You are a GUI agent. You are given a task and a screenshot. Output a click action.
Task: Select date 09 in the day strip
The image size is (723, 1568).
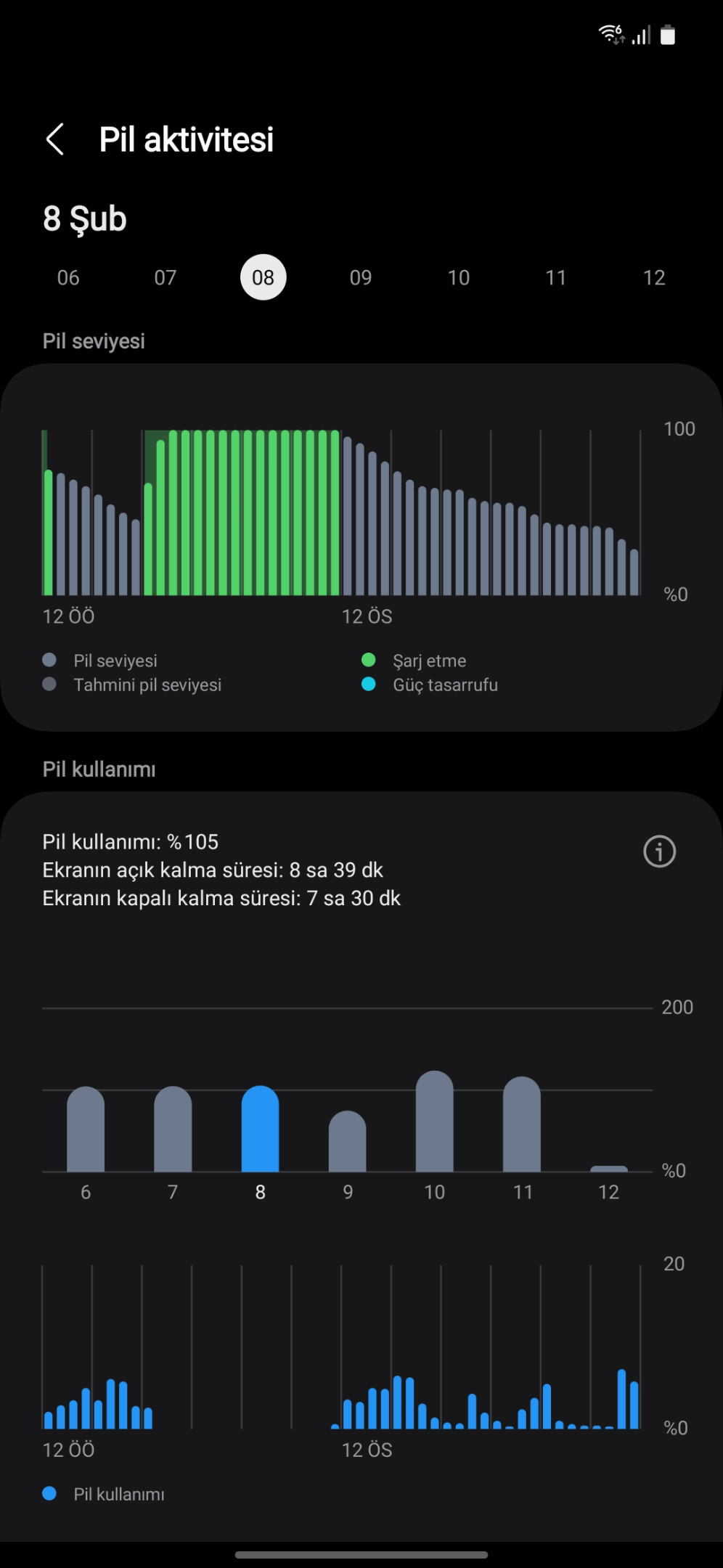click(x=361, y=277)
